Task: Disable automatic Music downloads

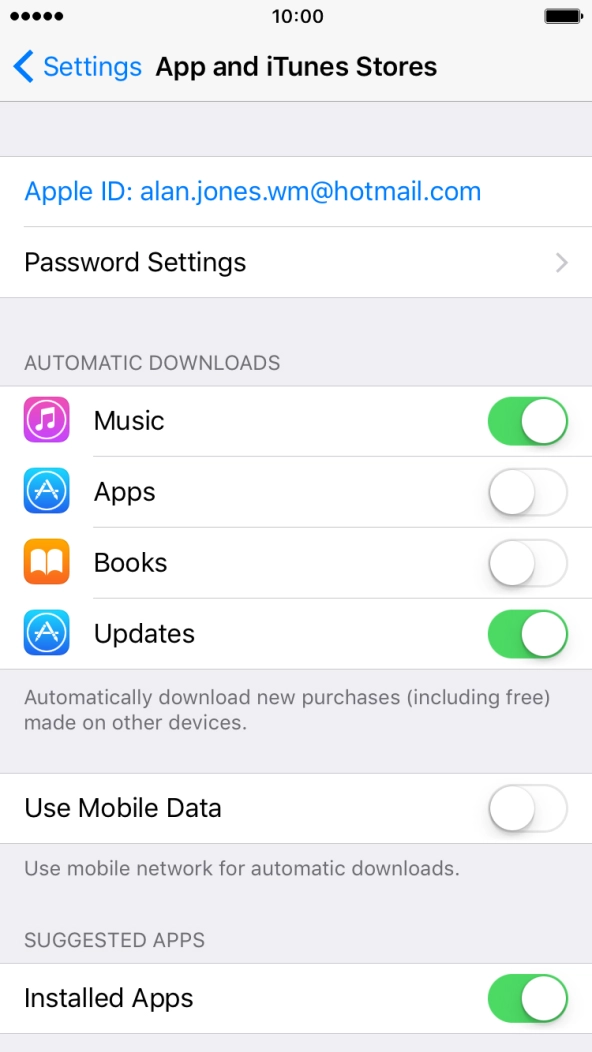Action: click(528, 421)
